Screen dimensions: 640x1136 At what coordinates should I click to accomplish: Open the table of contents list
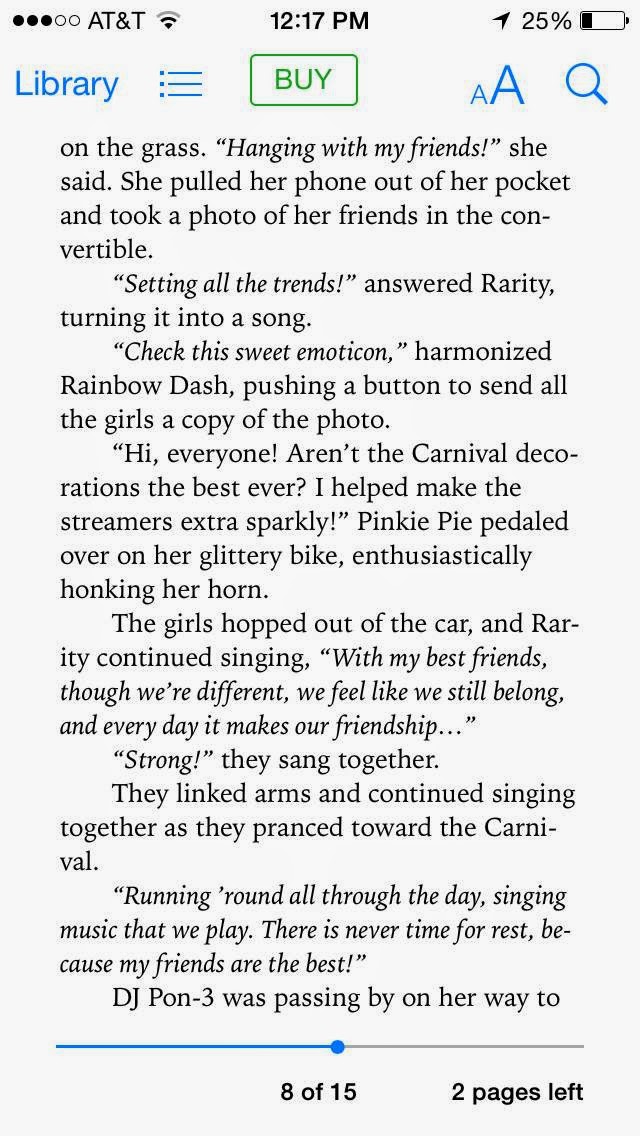pos(181,84)
